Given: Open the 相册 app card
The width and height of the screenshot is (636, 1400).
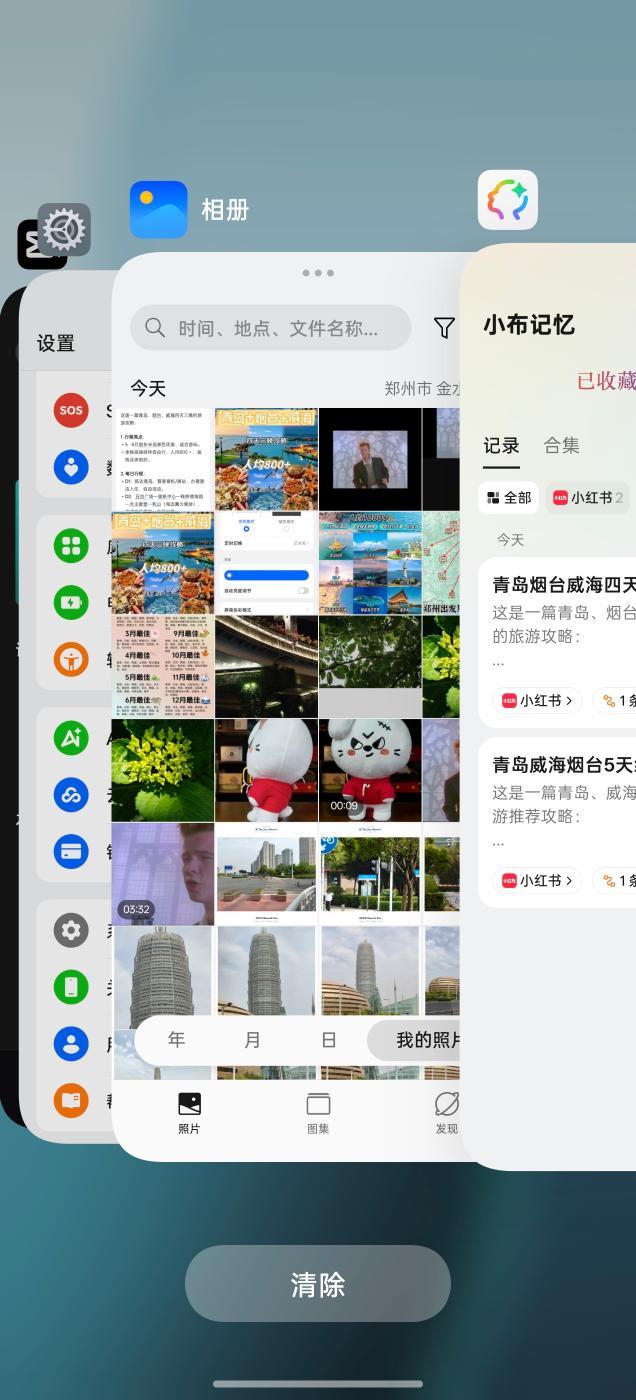Looking at the screenshot, I should coord(285,700).
